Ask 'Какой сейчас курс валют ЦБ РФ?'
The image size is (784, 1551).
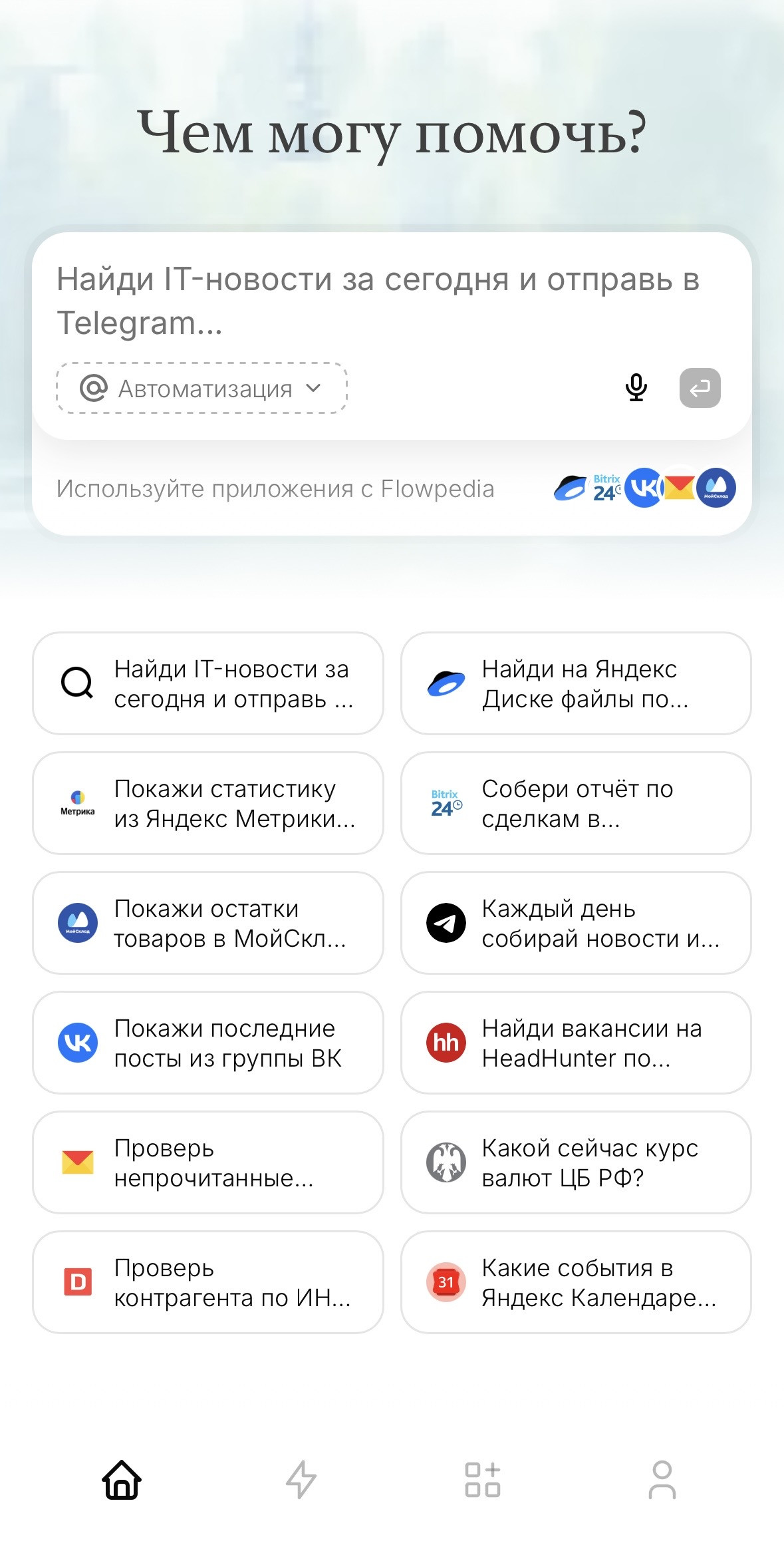click(x=576, y=1162)
